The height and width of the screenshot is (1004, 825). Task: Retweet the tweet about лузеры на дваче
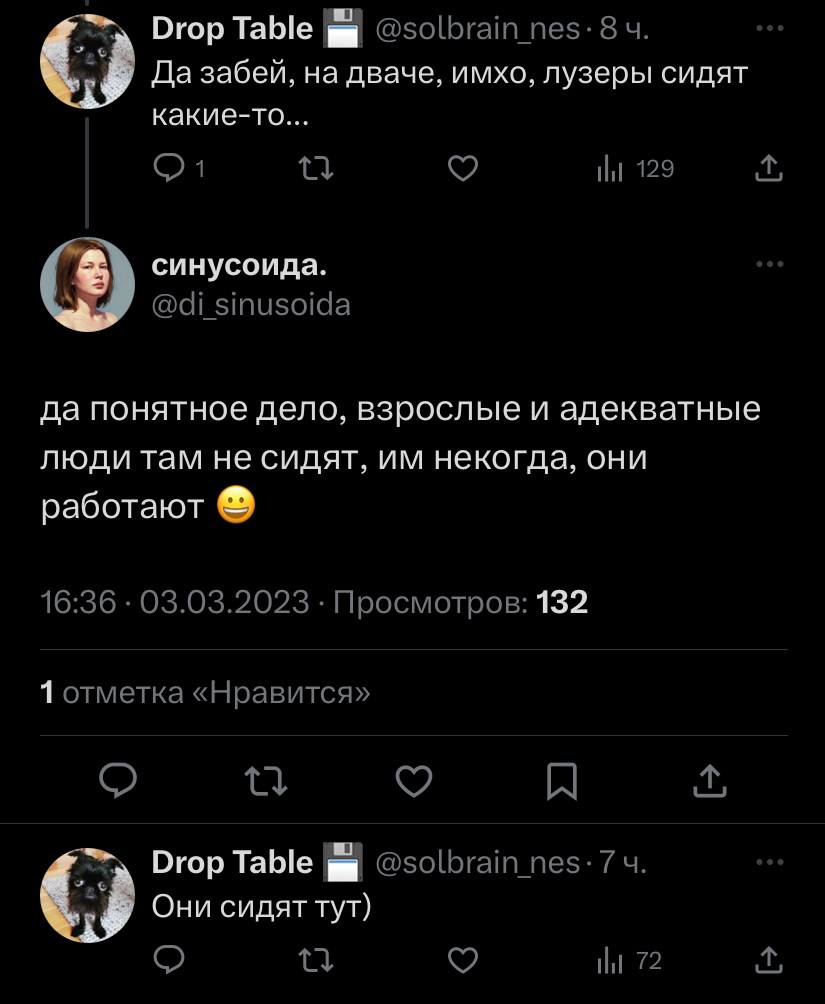coord(315,170)
